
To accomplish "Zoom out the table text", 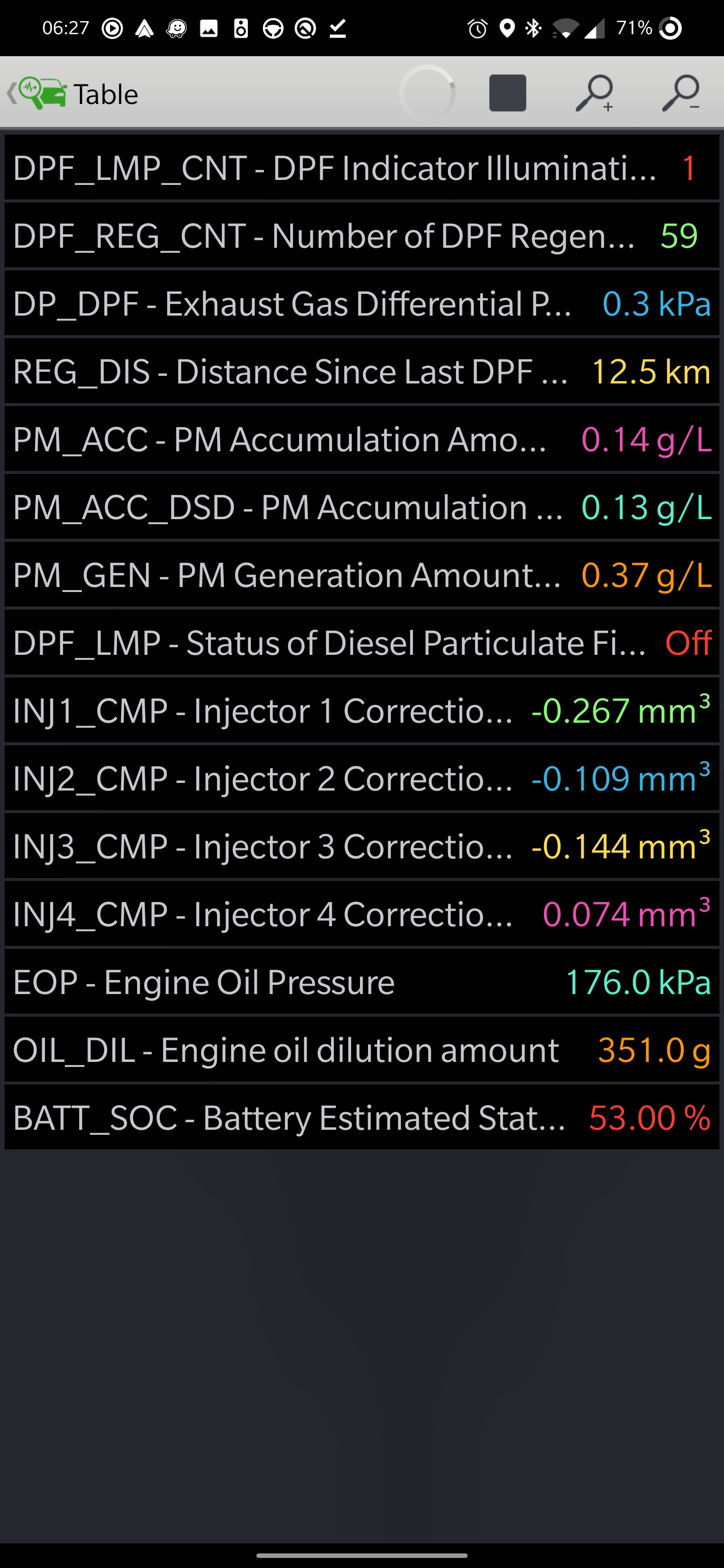I will tap(680, 93).
